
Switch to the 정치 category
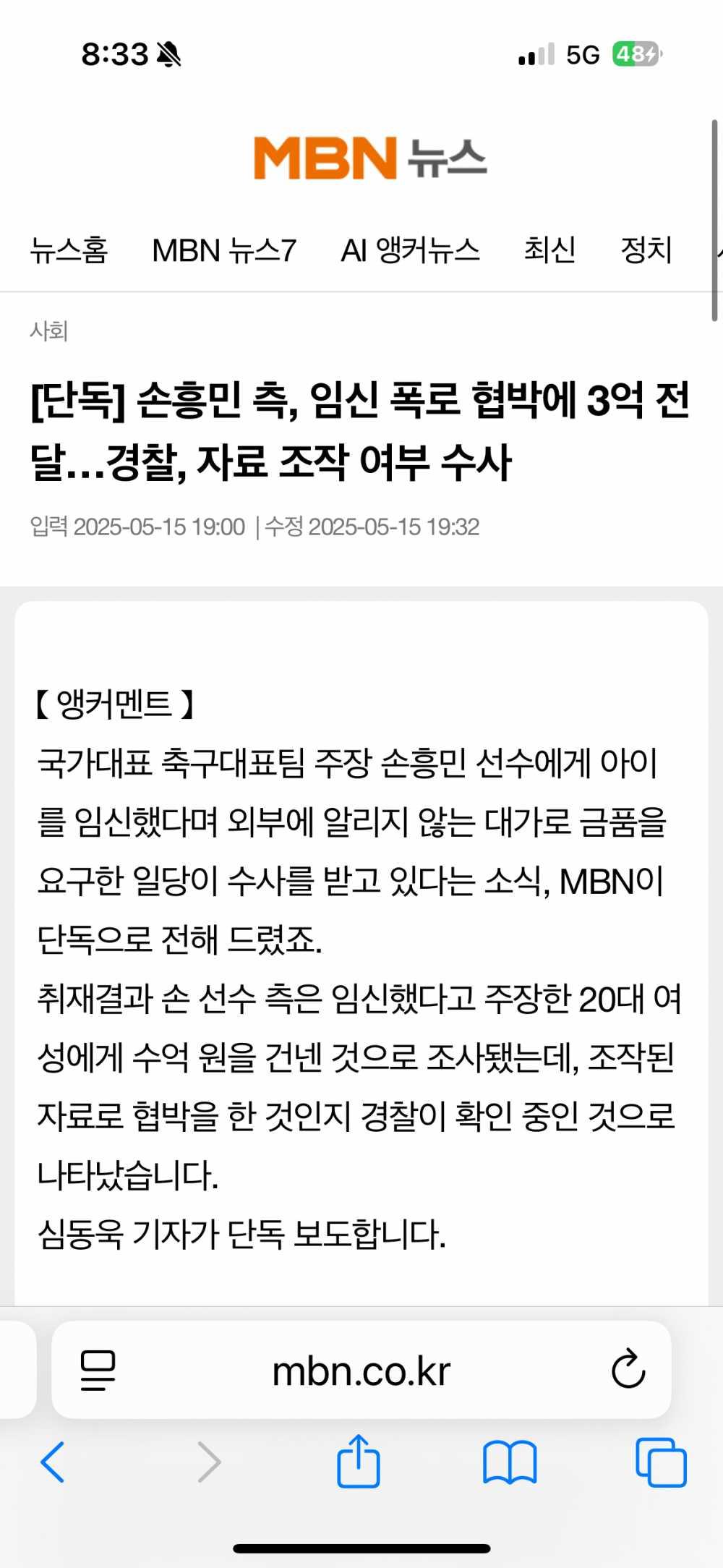(646, 251)
